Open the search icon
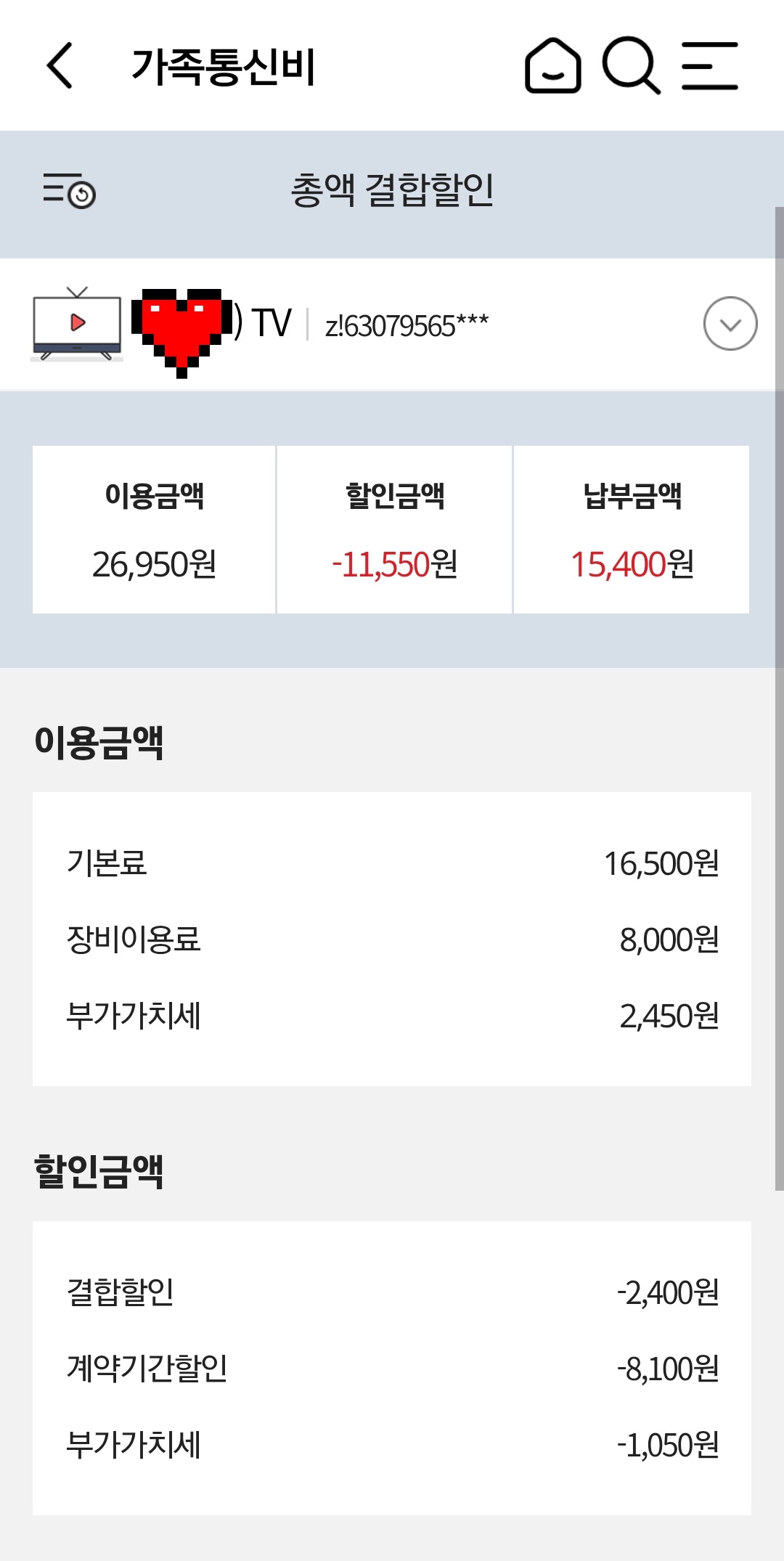 [x=631, y=65]
